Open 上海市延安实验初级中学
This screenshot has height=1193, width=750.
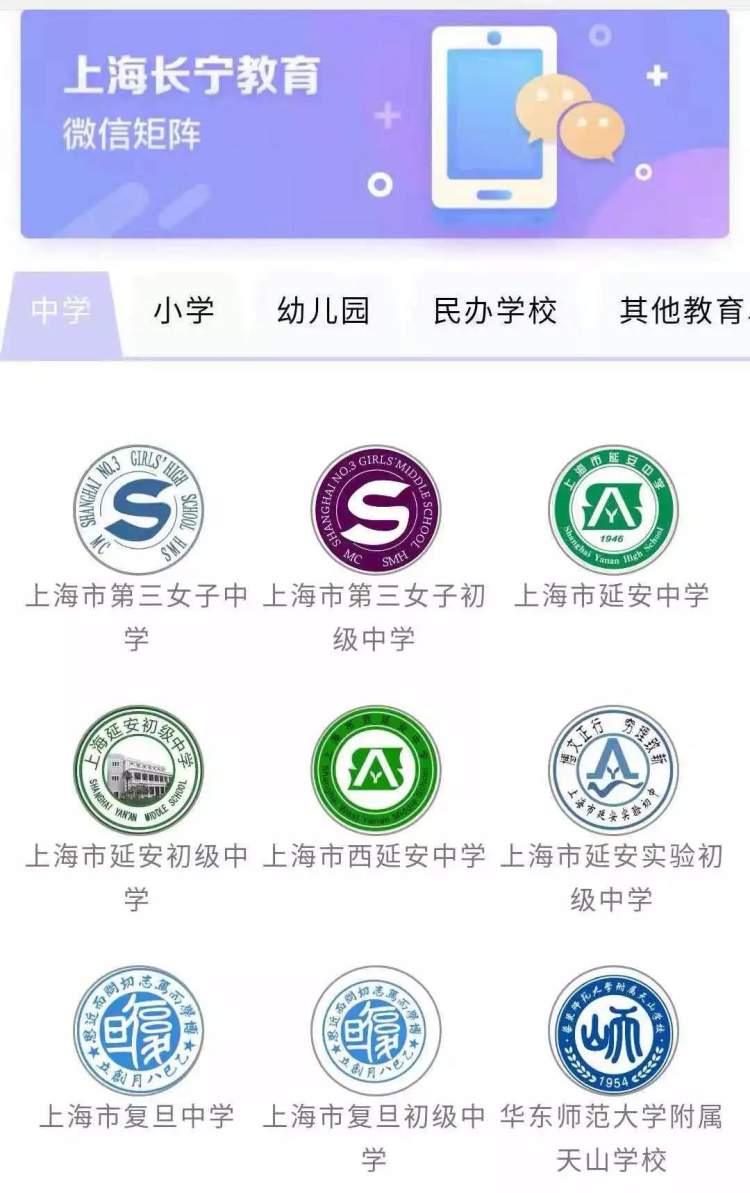click(612, 770)
